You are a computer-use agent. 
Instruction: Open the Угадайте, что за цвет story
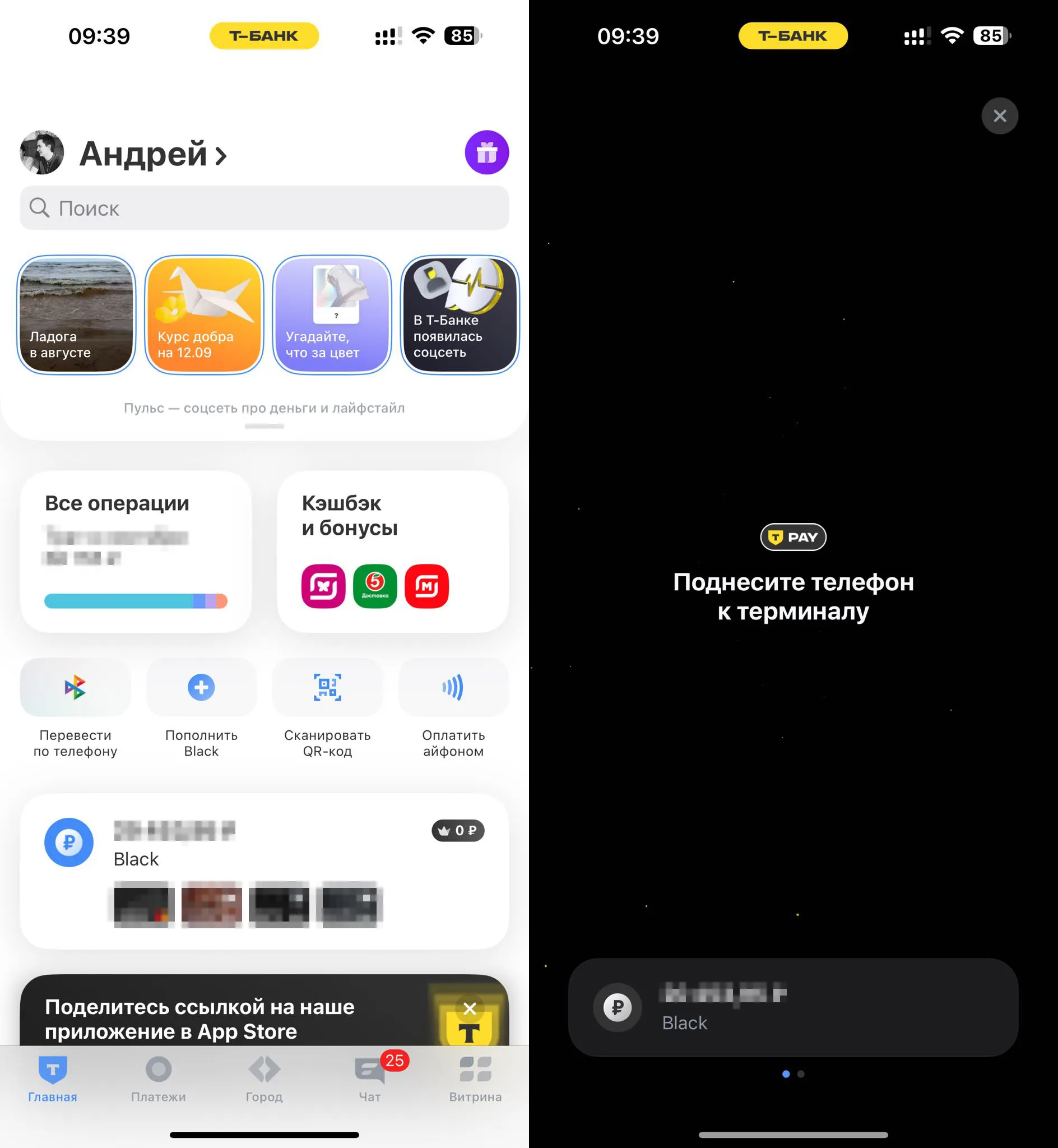tap(332, 315)
